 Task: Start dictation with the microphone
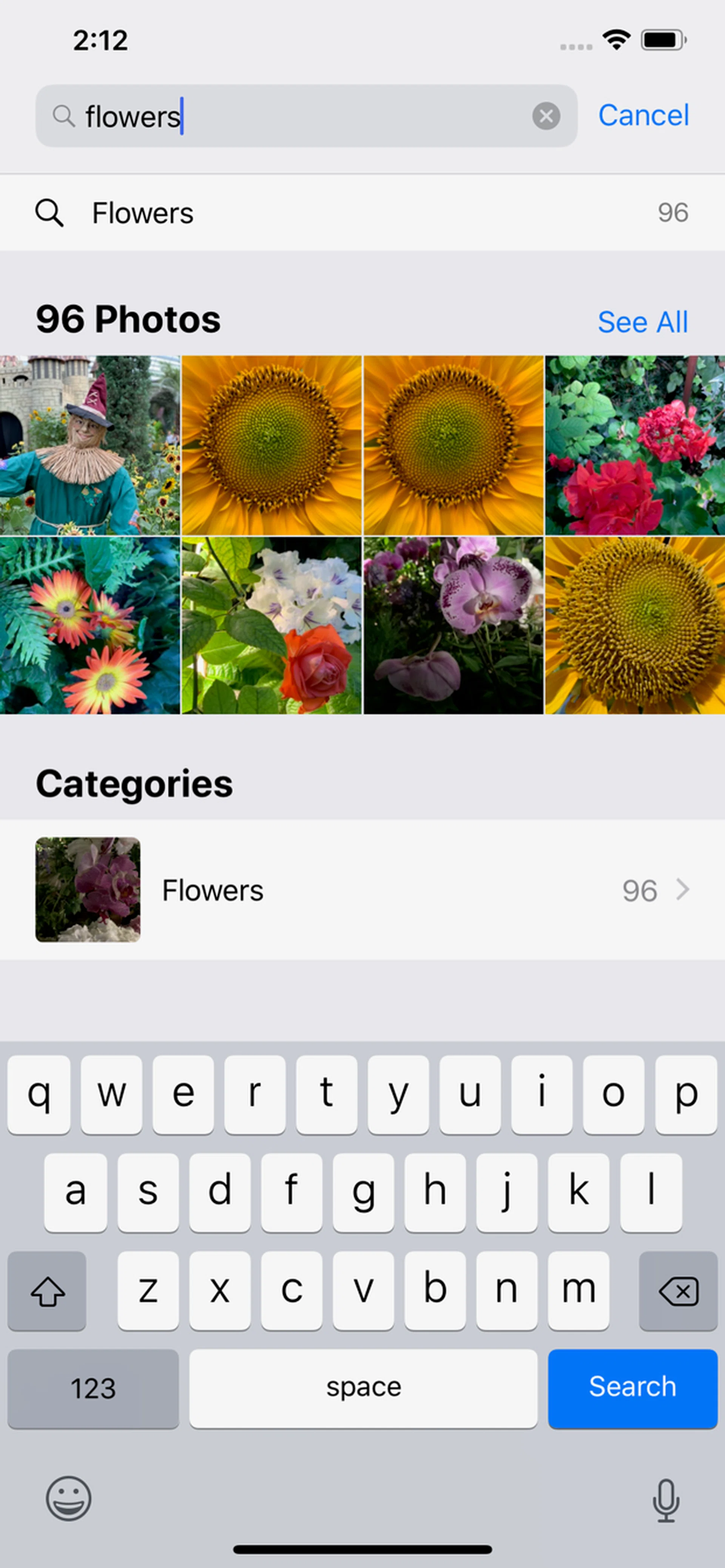665,1500
